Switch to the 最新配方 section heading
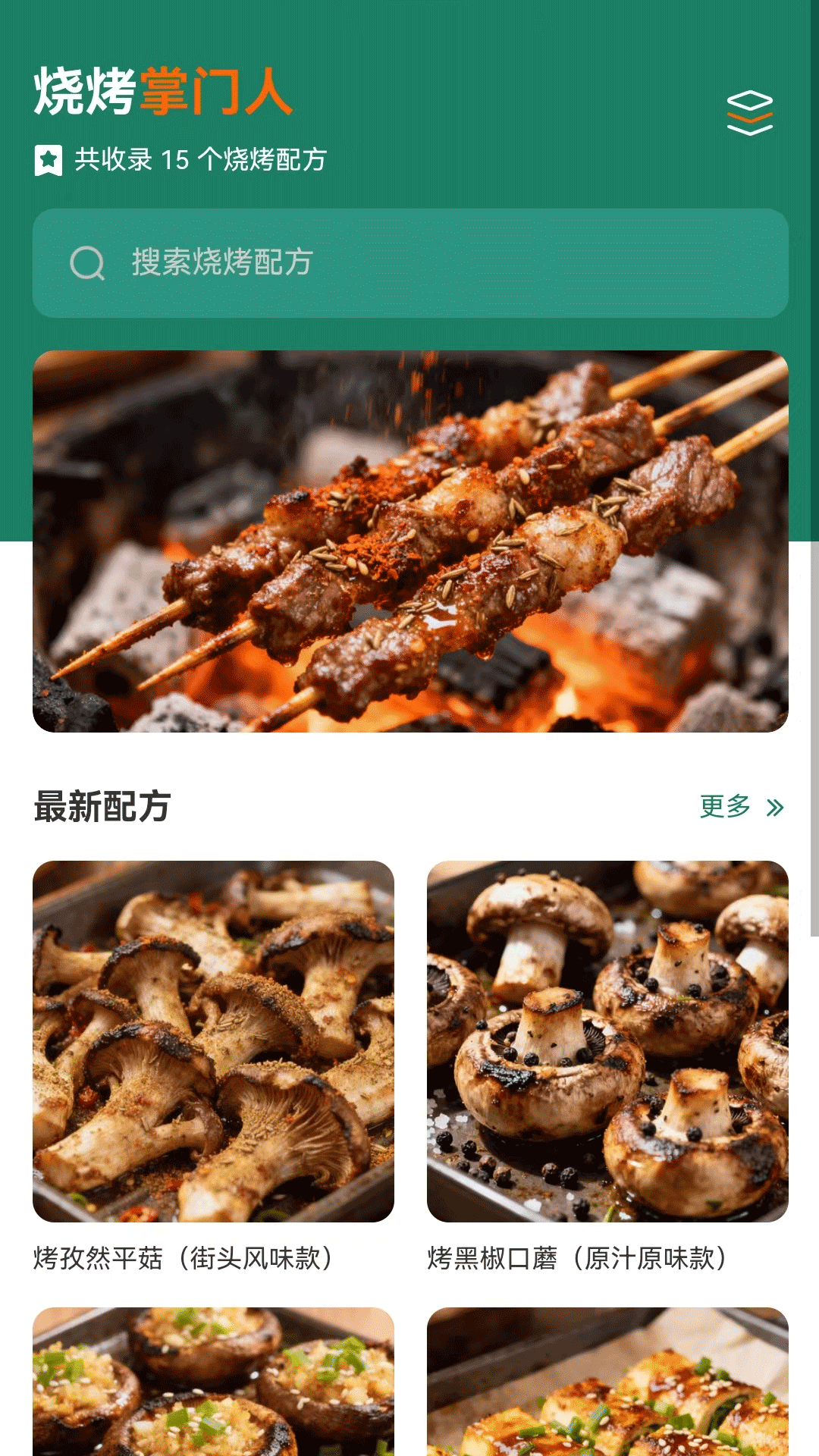This screenshot has height=1456, width=819. click(99, 808)
